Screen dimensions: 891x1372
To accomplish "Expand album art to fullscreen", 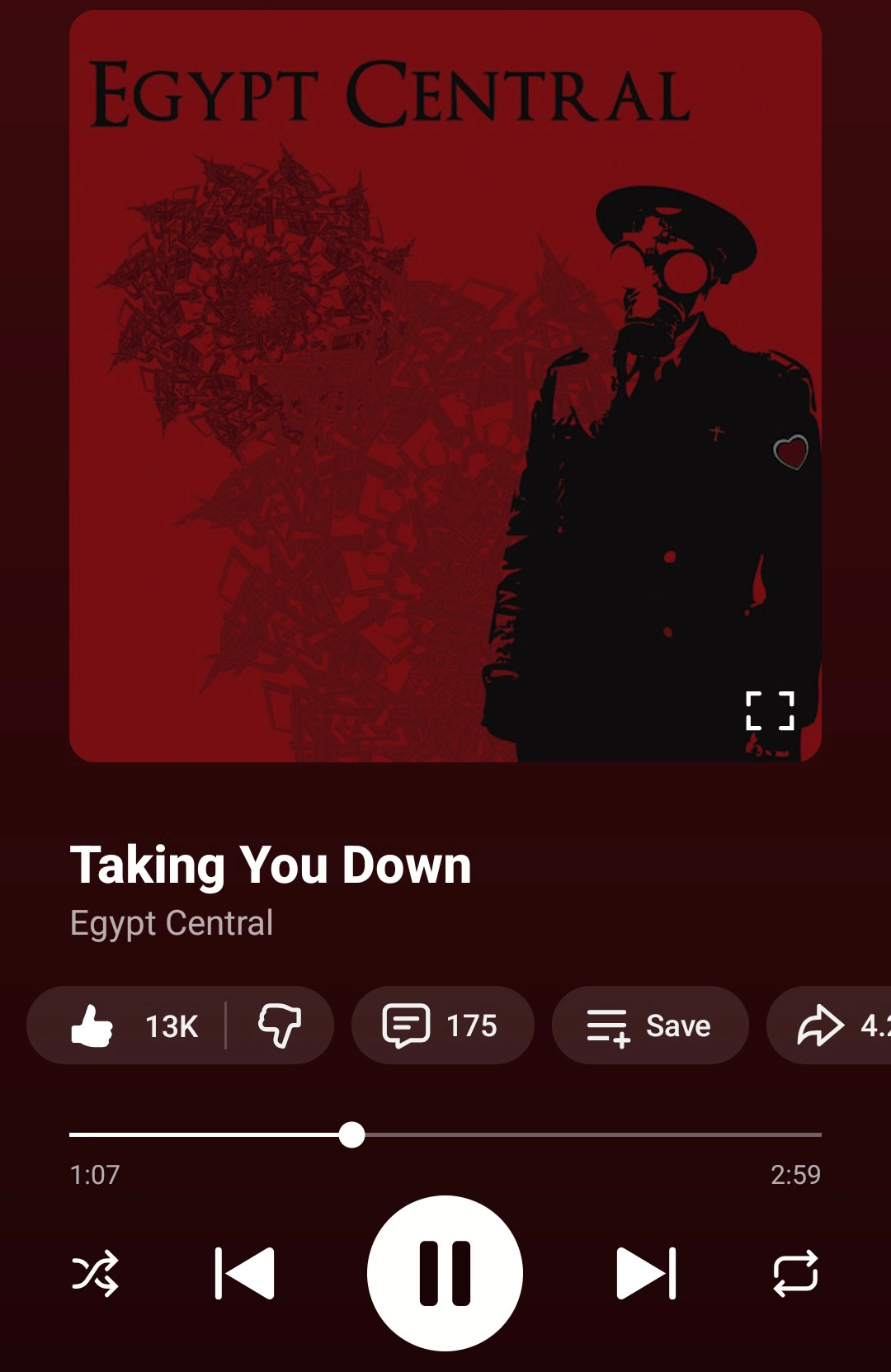I will pos(770,710).
